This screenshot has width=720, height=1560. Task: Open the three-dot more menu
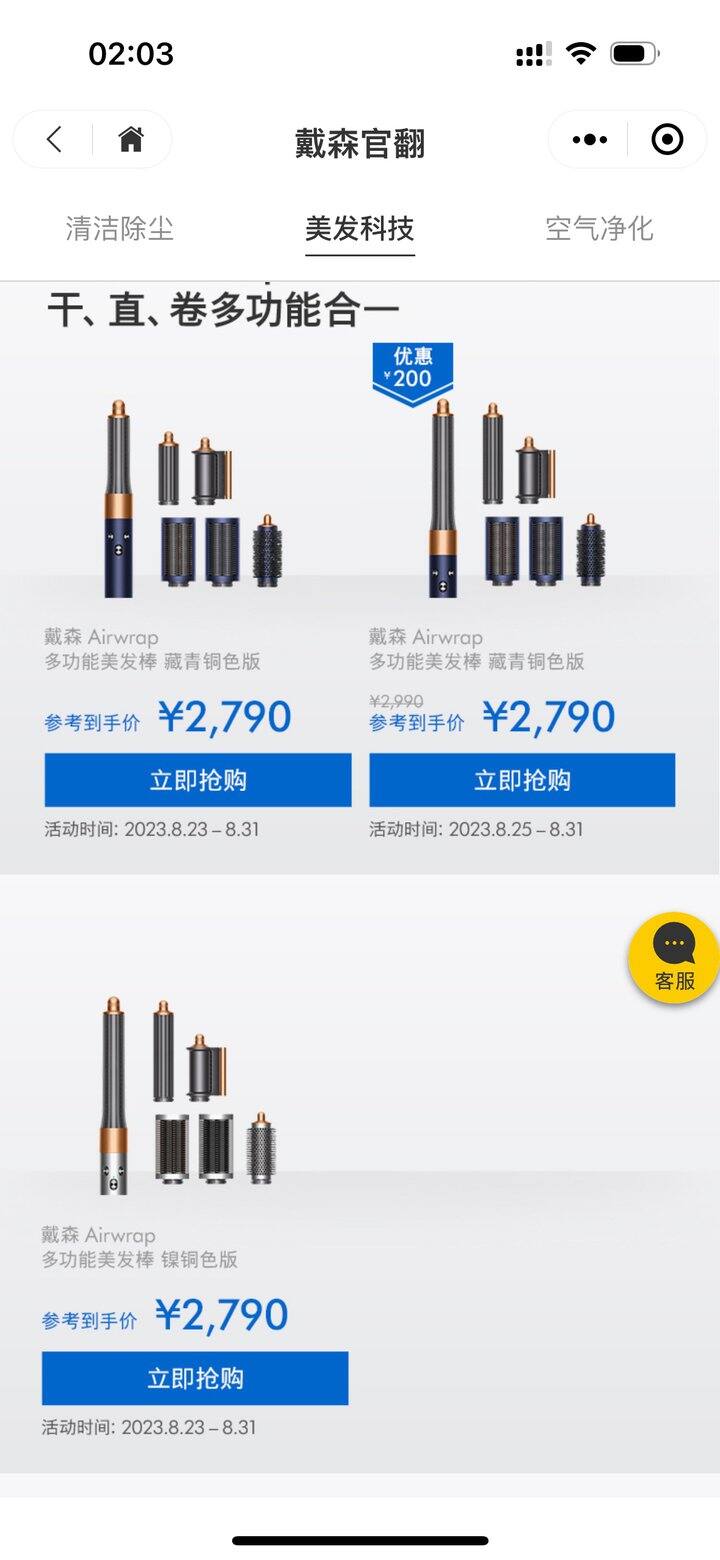589,140
